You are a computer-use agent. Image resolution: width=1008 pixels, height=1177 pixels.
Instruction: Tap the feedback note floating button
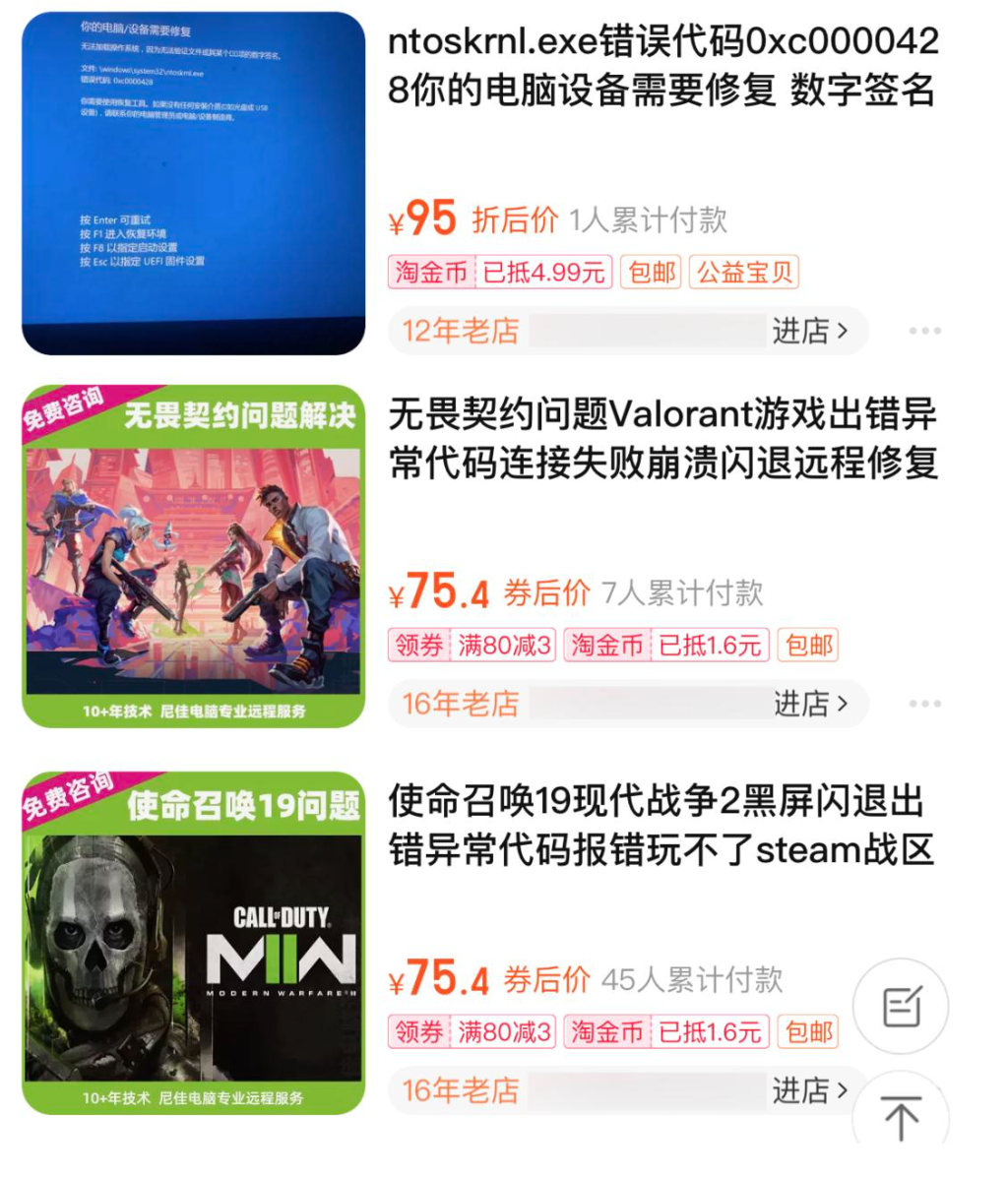(x=901, y=1007)
